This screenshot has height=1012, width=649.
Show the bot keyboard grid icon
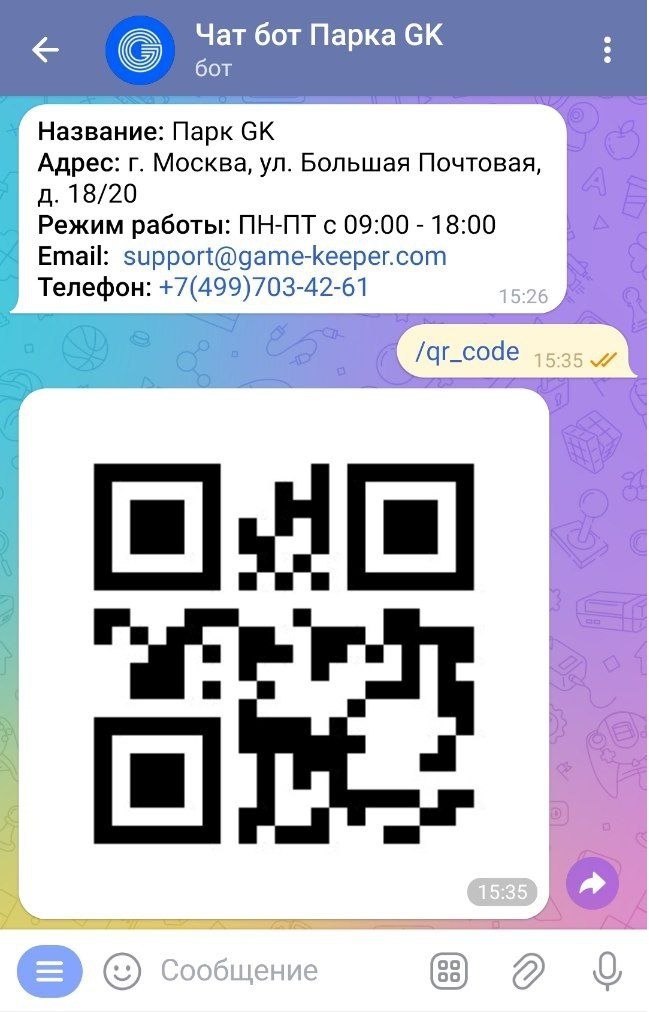[449, 970]
